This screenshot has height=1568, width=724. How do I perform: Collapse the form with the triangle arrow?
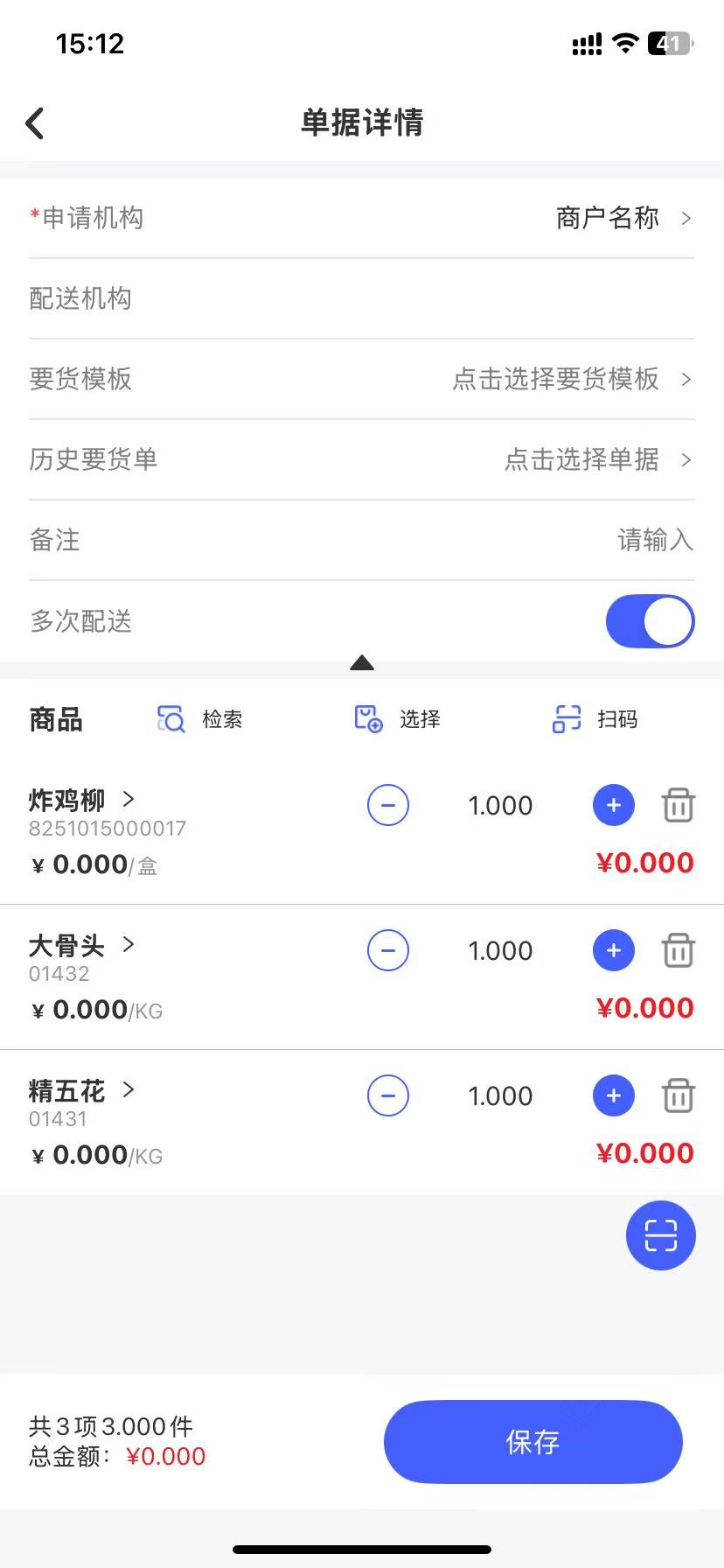tap(362, 662)
